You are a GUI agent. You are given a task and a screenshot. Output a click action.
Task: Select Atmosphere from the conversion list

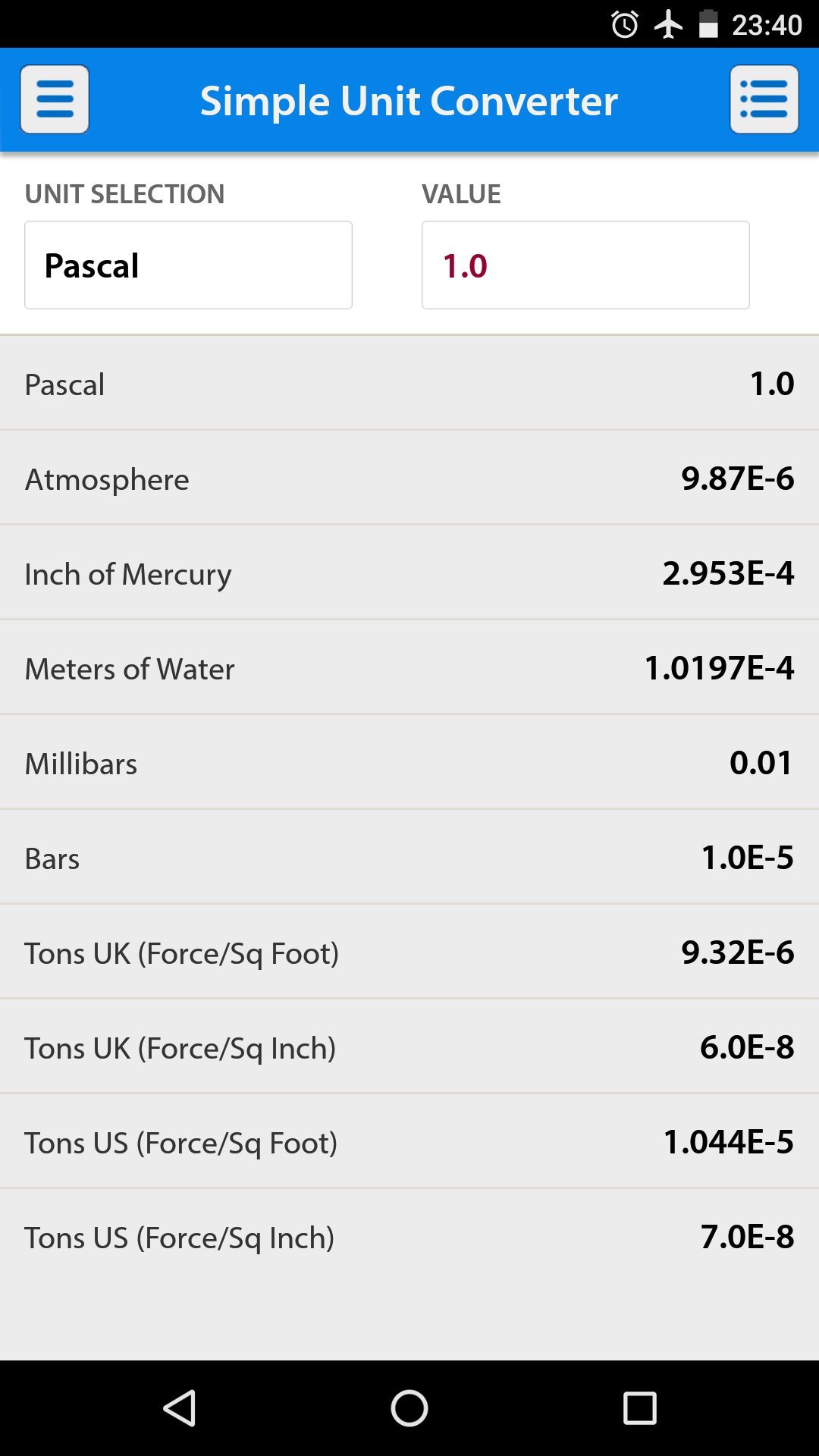409,478
